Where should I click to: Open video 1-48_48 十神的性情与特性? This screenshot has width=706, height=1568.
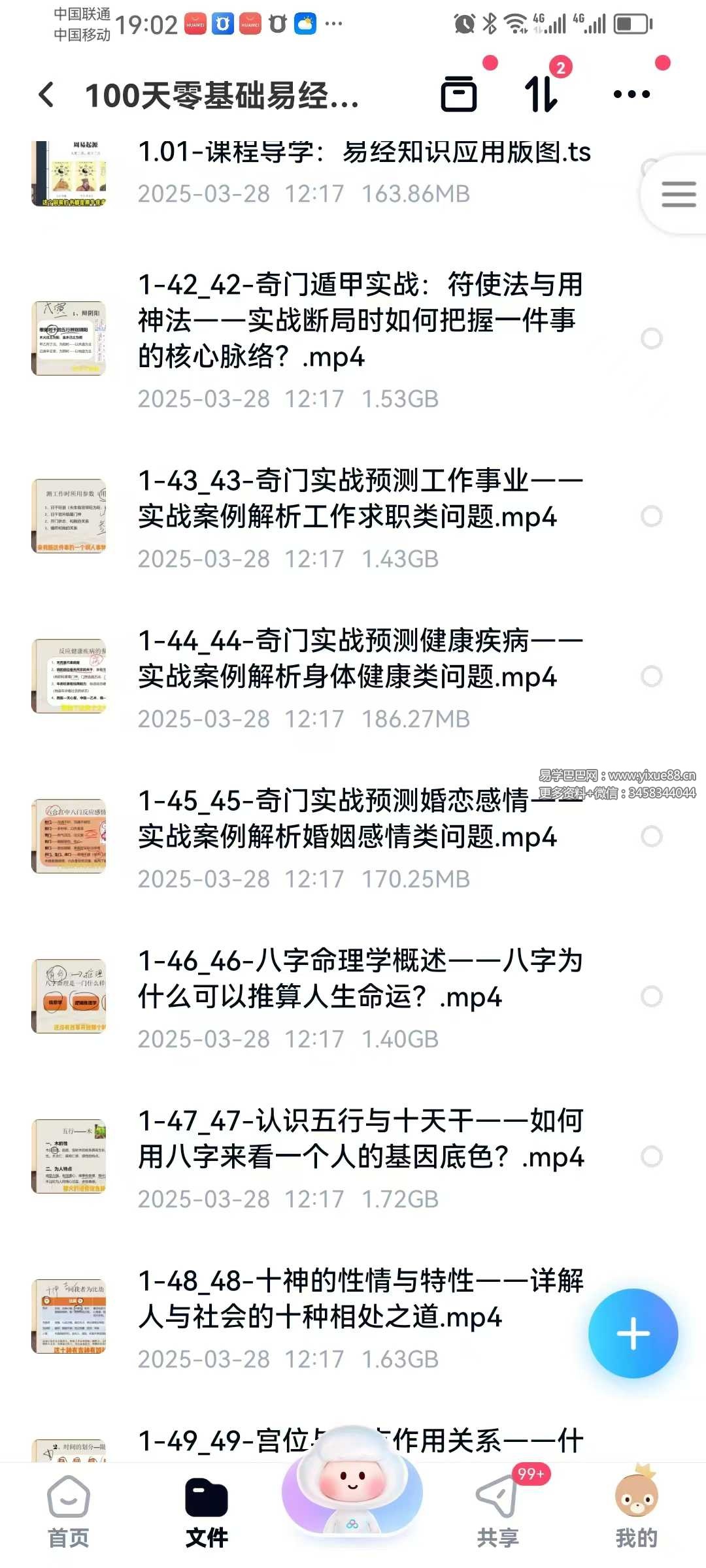point(360,1299)
